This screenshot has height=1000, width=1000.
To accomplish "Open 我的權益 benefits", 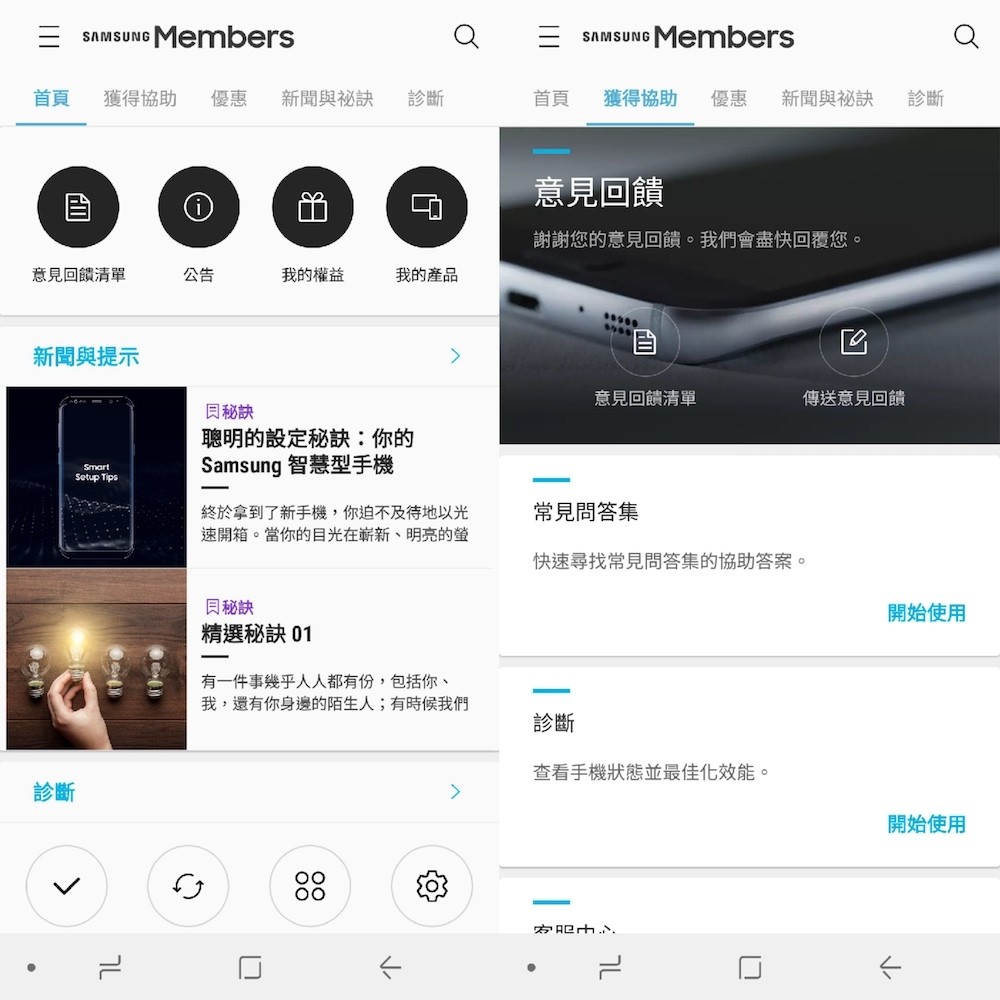I will click(x=312, y=207).
